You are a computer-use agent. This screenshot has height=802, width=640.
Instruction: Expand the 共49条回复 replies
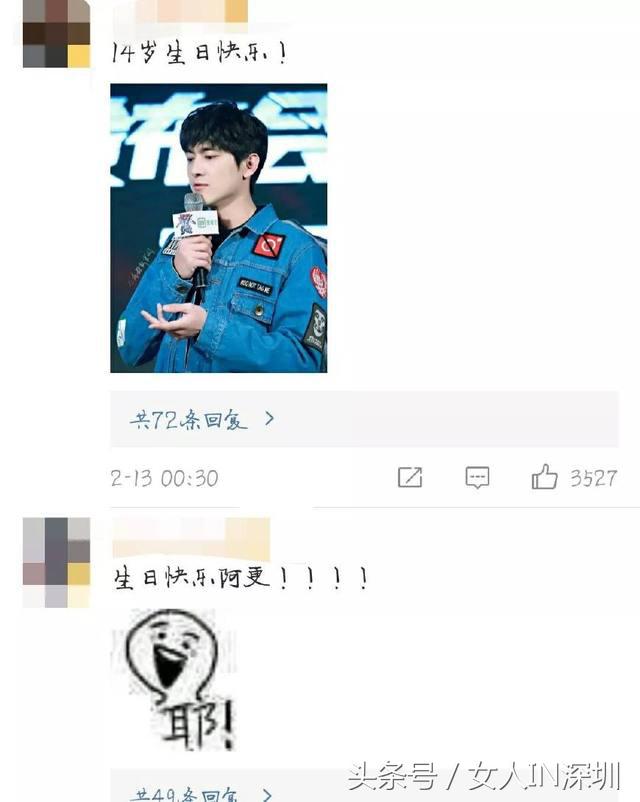[201, 794]
